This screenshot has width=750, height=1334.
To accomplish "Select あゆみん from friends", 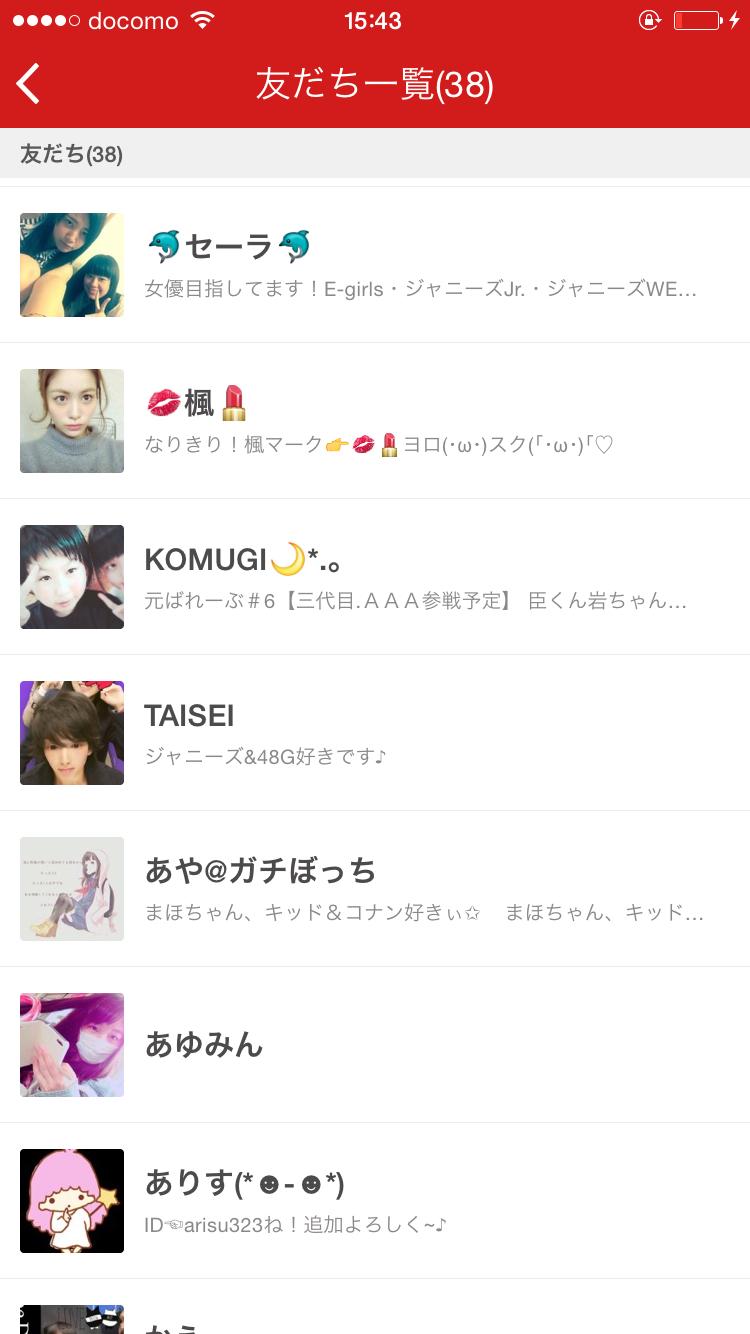I will [x=375, y=1045].
